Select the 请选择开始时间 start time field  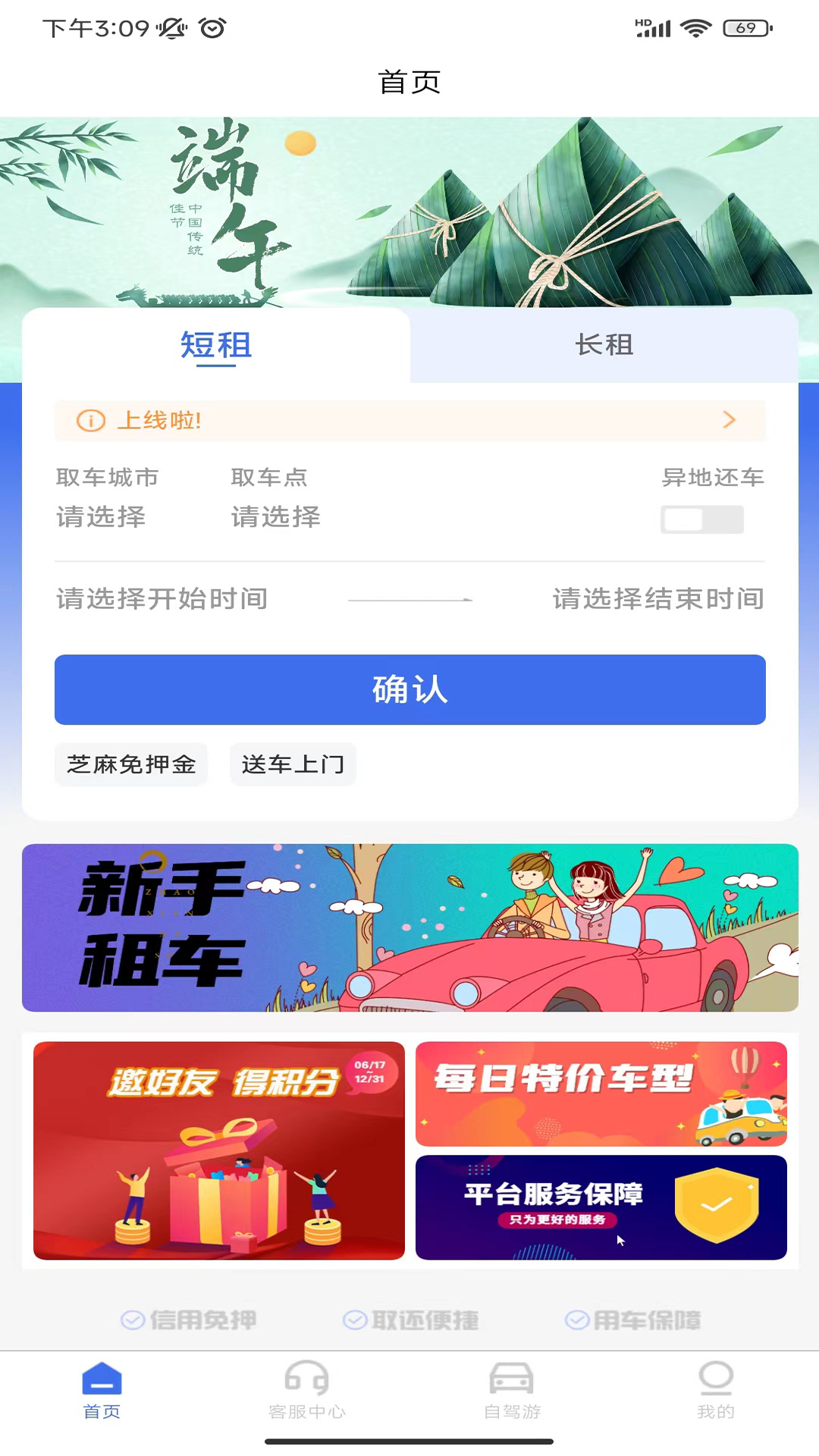point(161,599)
